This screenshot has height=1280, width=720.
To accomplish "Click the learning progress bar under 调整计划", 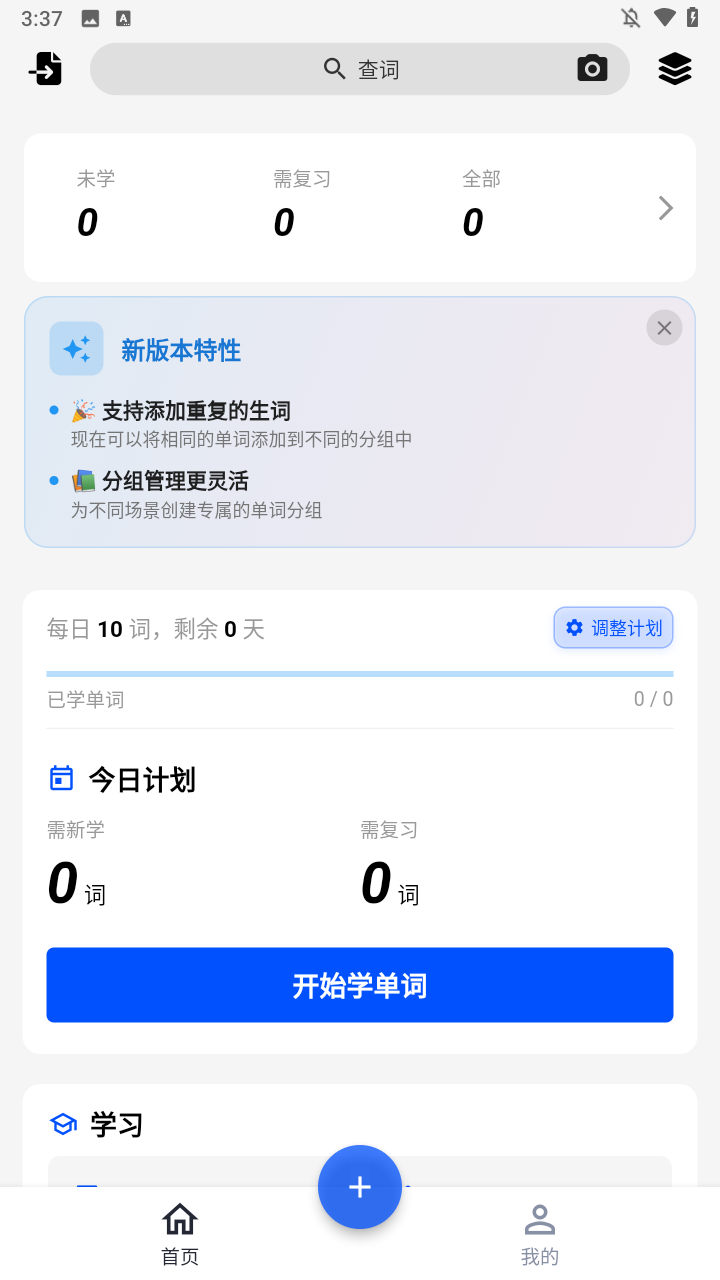I will [359, 668].
